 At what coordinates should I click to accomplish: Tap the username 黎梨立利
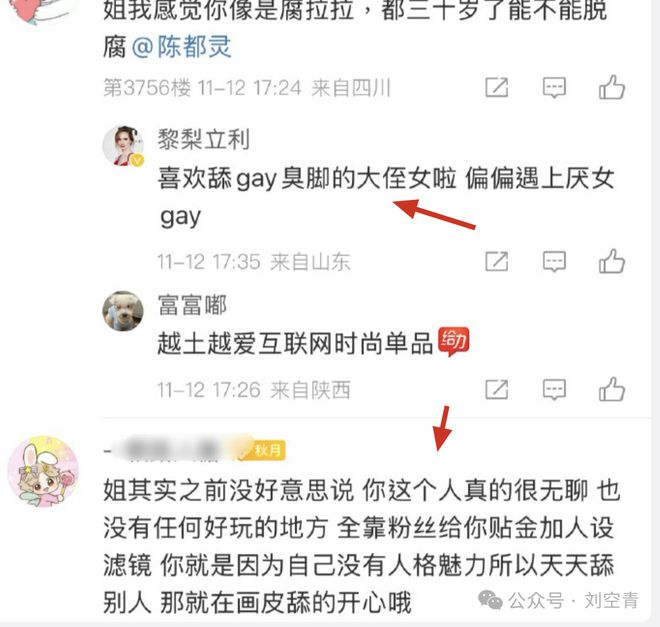click(x=203, y=139)
